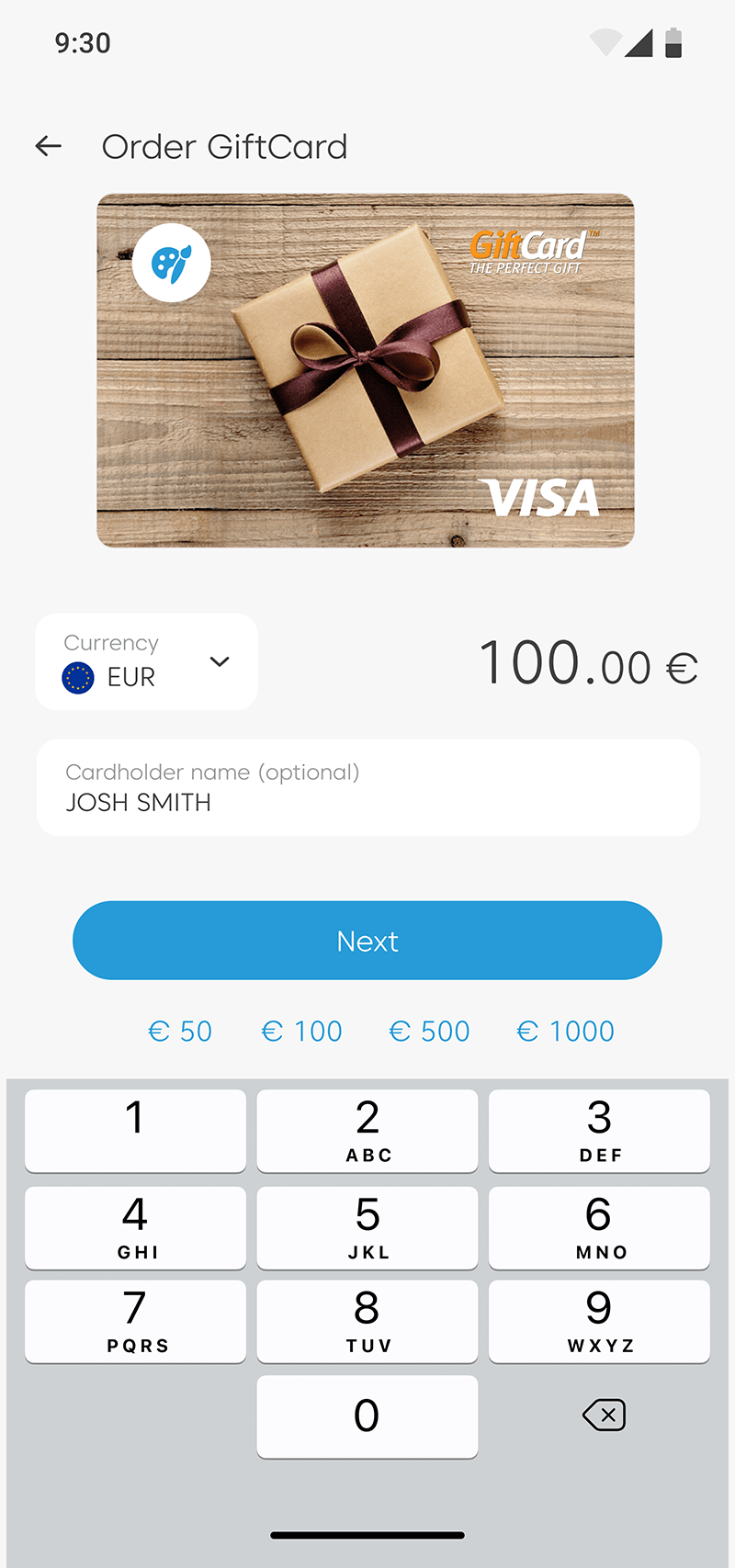Enter digit 1 on the keypad
Viewport: 735px width, 1568px height.
click(x=135, y=1131)
